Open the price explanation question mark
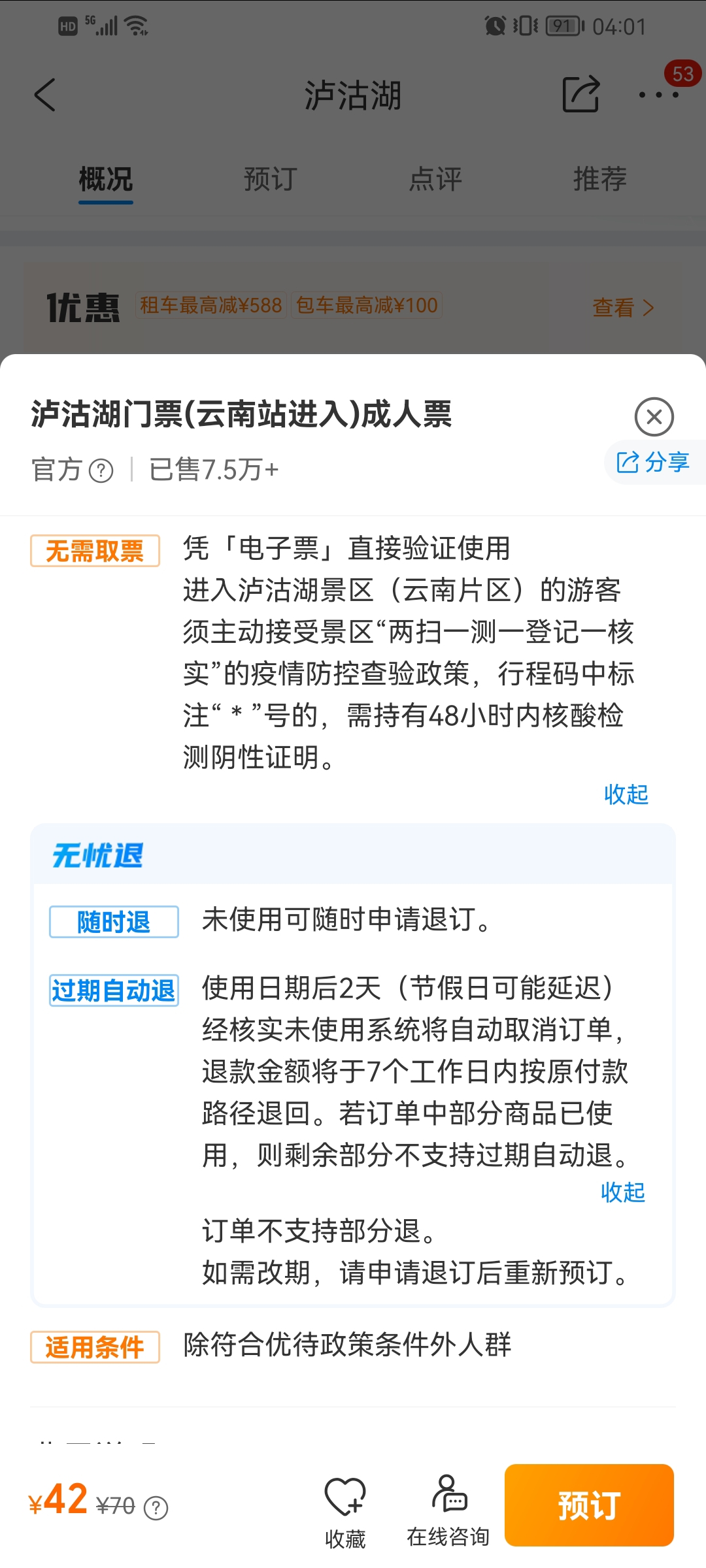The width and height of the screenshot is (706, 1568). [156, 1508]
